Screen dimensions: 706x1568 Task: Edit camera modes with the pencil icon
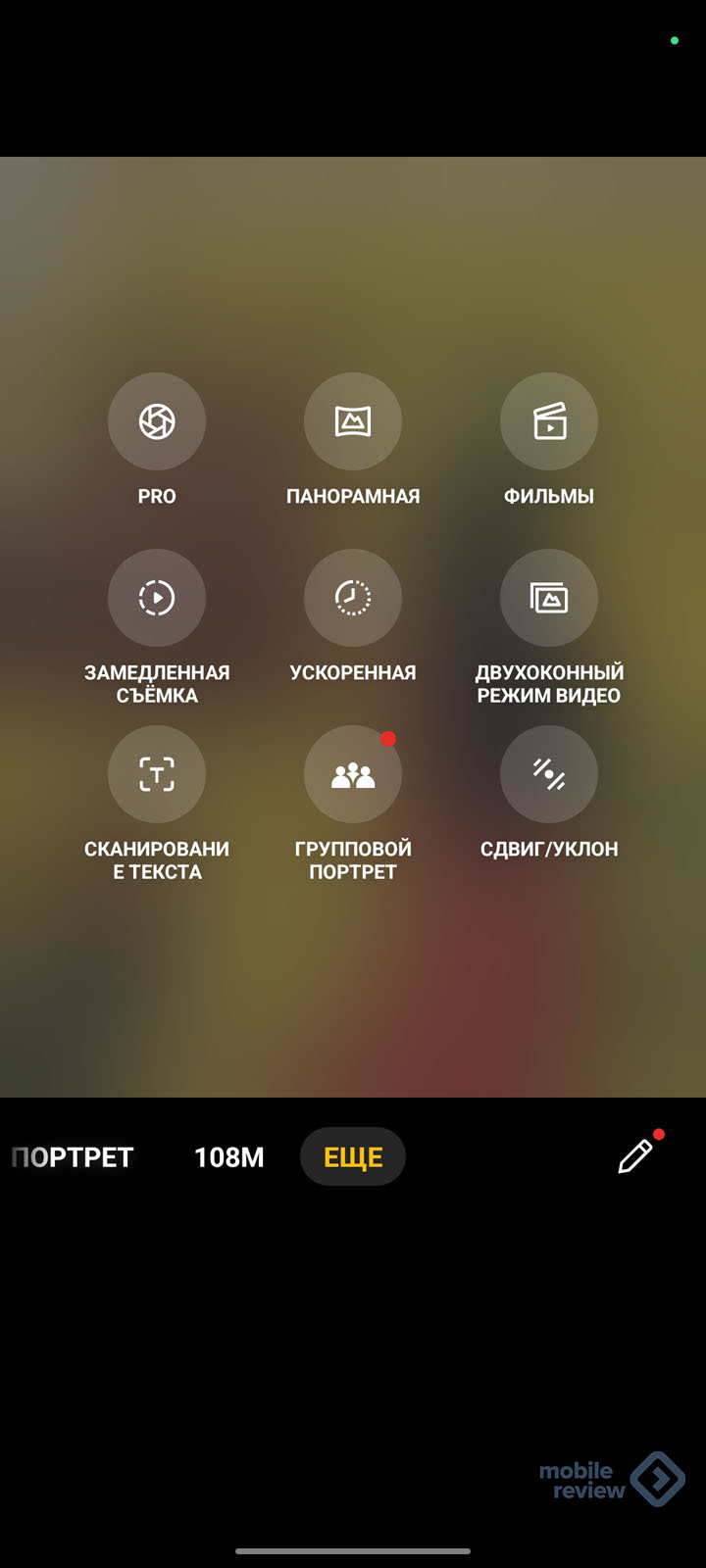(635, 1156)
